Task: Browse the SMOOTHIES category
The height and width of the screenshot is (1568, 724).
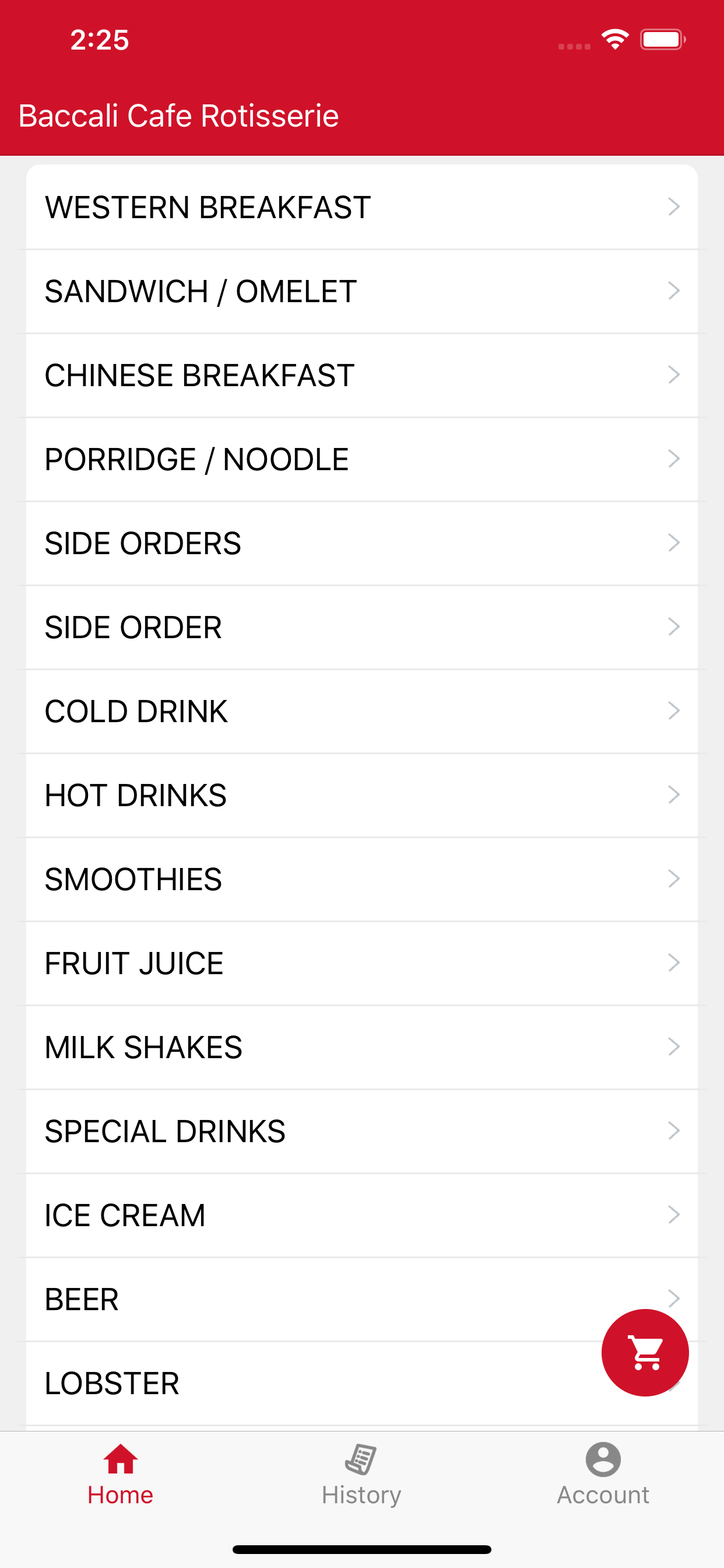Action: [x=362, y=879]
